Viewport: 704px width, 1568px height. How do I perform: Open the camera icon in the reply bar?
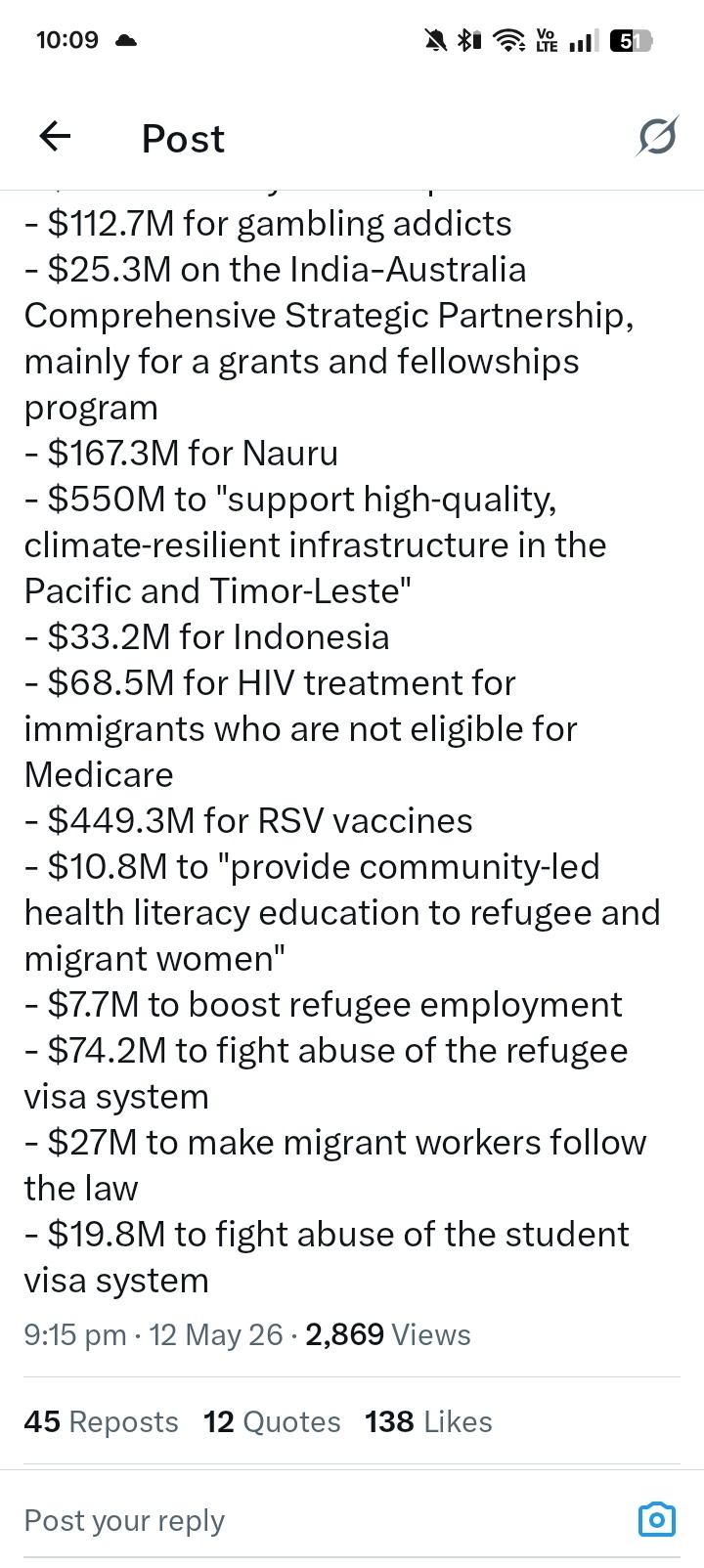[x=657, y=1520]
